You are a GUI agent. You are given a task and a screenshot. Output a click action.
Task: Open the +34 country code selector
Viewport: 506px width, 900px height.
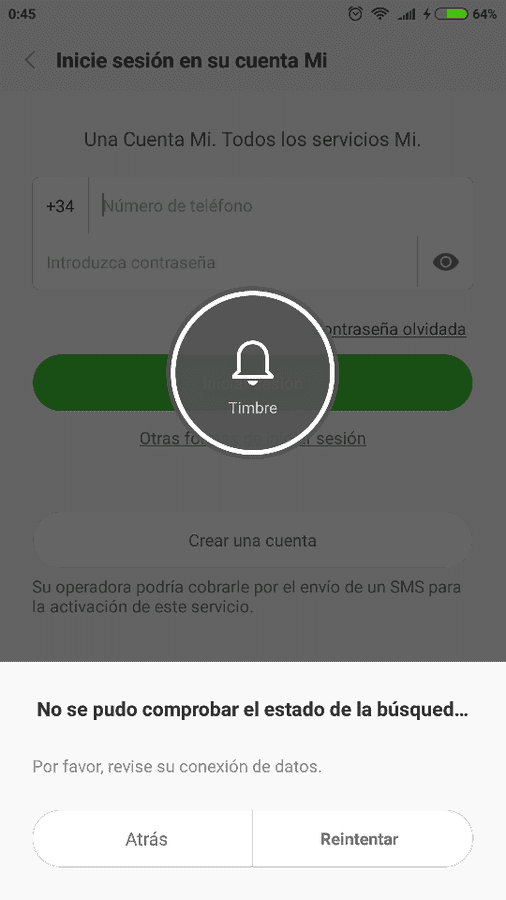(60, 206)
